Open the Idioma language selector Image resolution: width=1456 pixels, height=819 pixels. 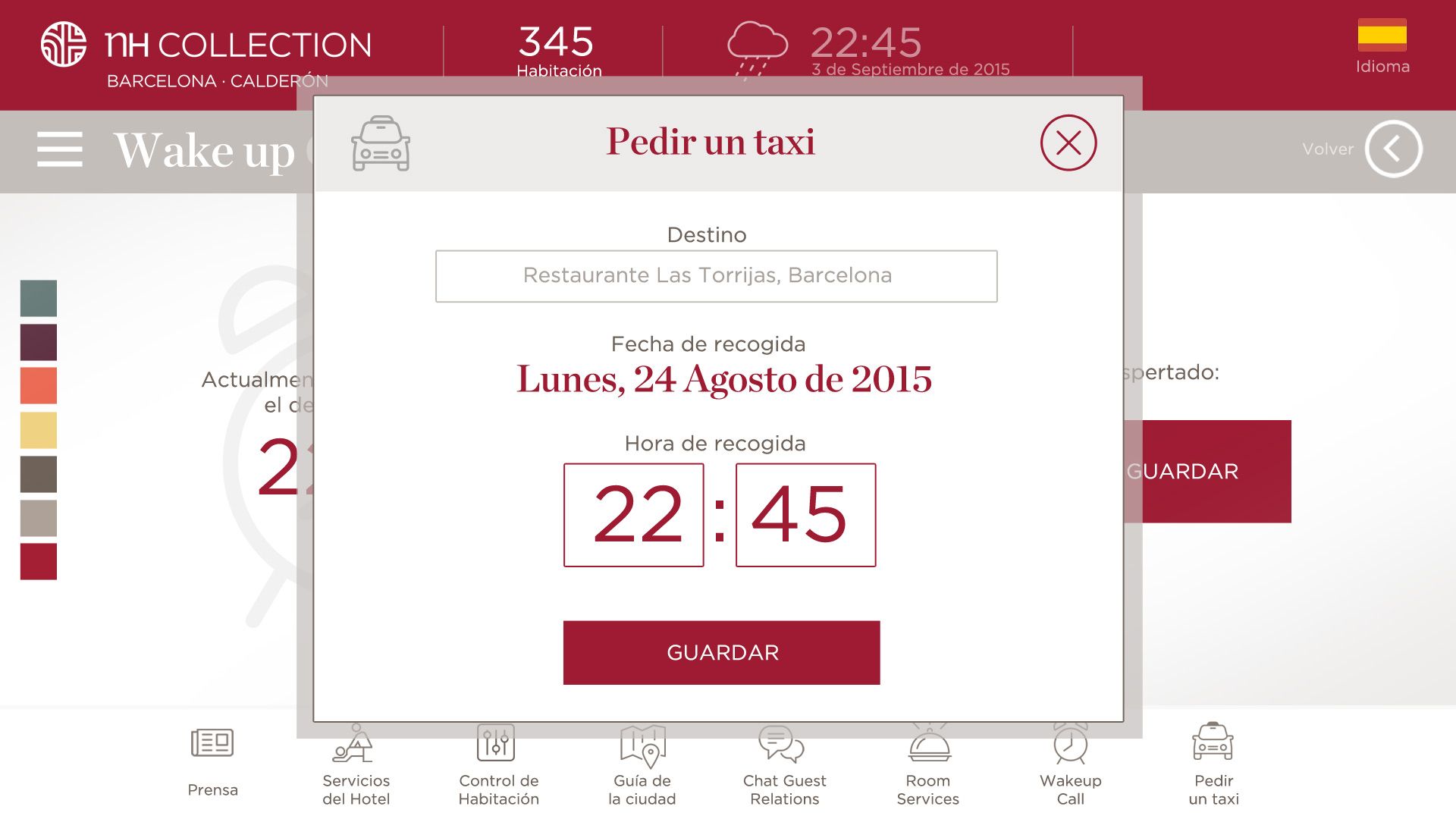coord(1382,45)
